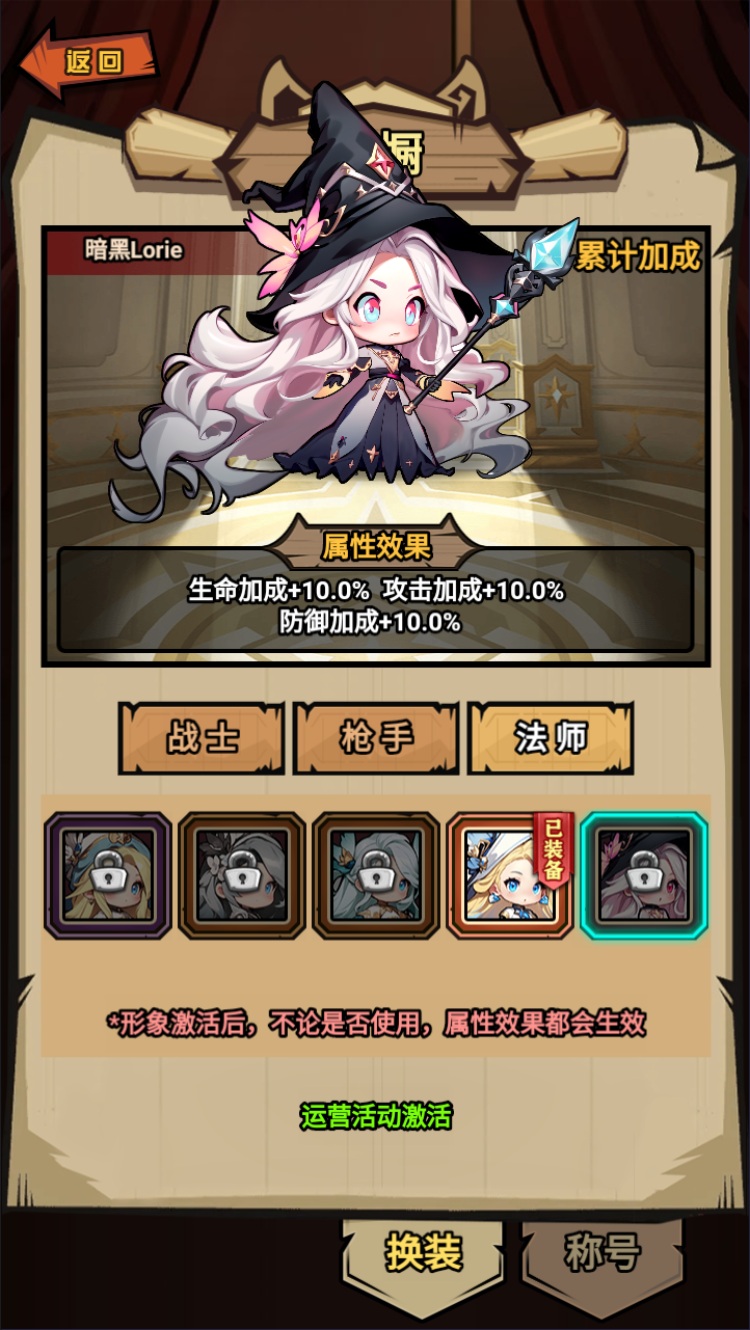Image resolution: width=750 pixels, height=1330 pixels.
Task: Select the locked dark gray-haired skin
Action: [242, 875]
